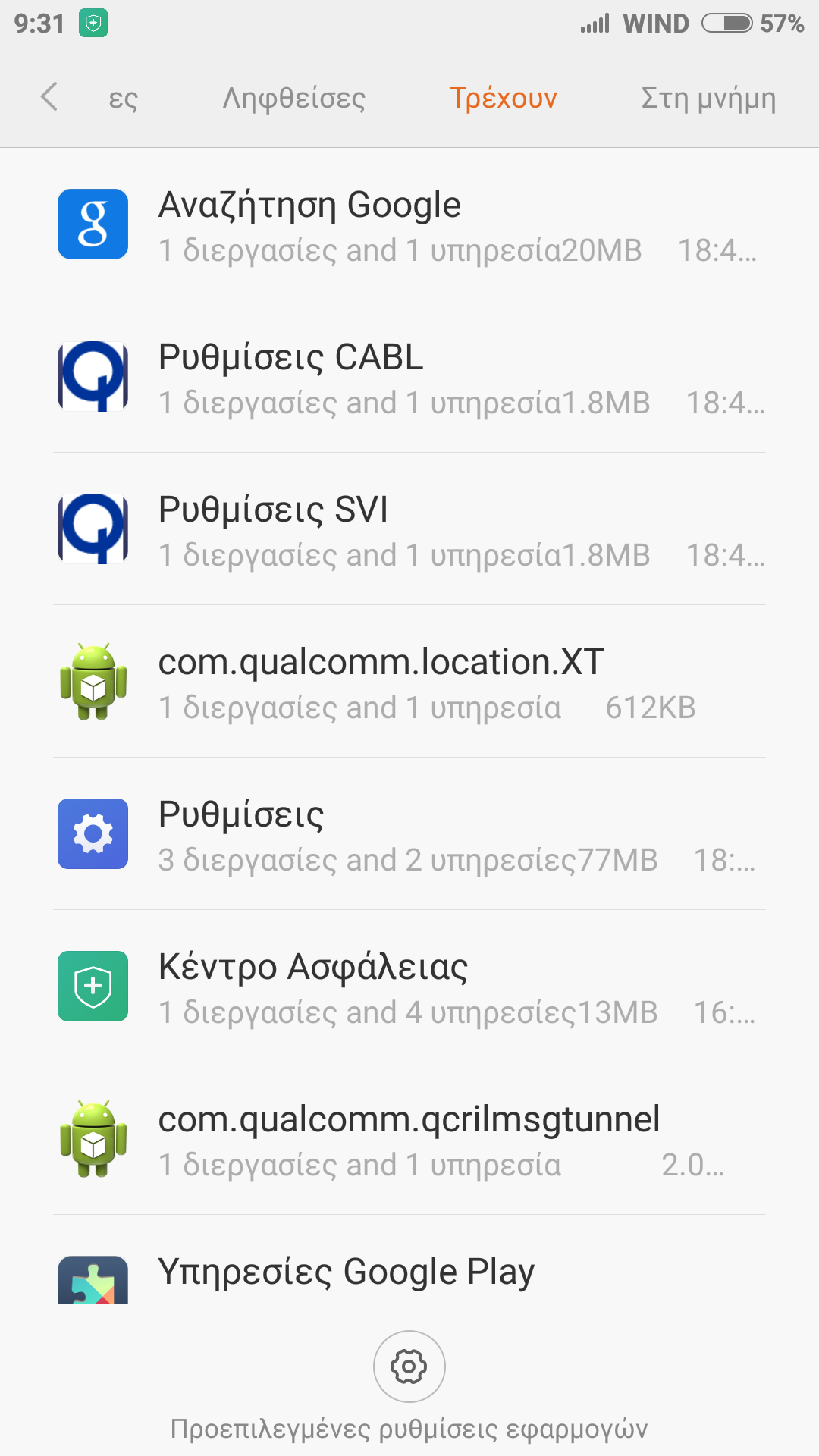
Task: Open the Ρυθμίσεις app with 77MB
Action: [x=409, y=834]
